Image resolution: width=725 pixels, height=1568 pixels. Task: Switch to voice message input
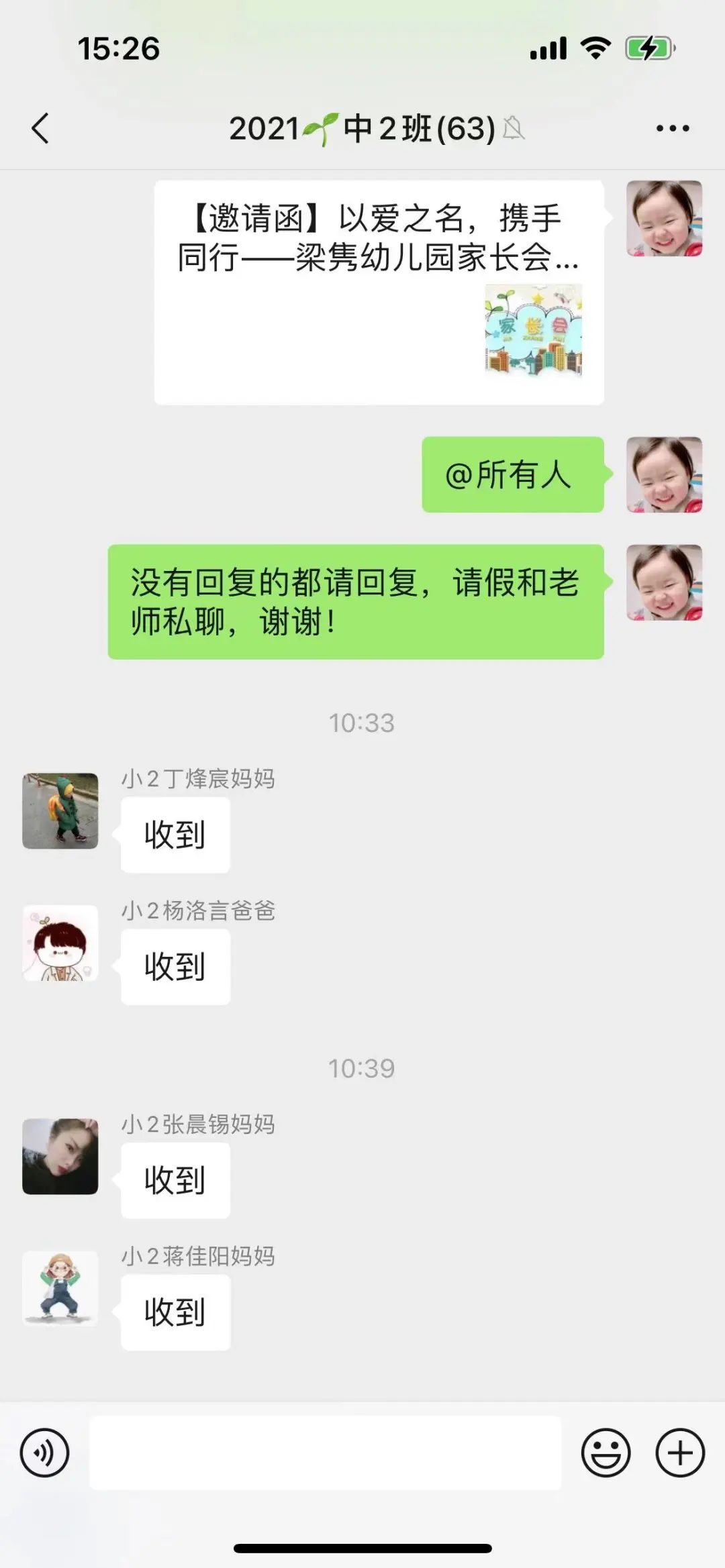pyautogui.click(x=44, y=1453)
